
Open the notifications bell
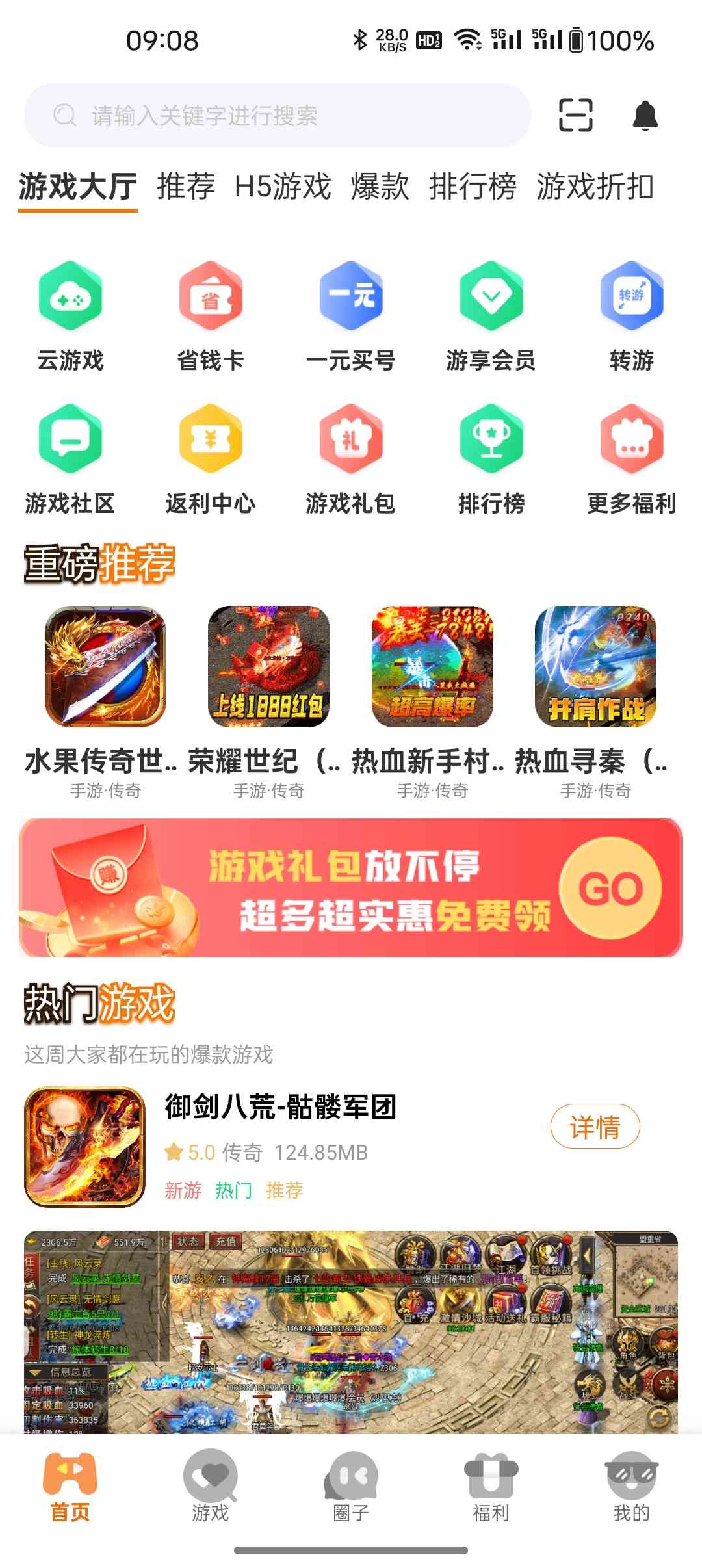(x=645, y=116)
